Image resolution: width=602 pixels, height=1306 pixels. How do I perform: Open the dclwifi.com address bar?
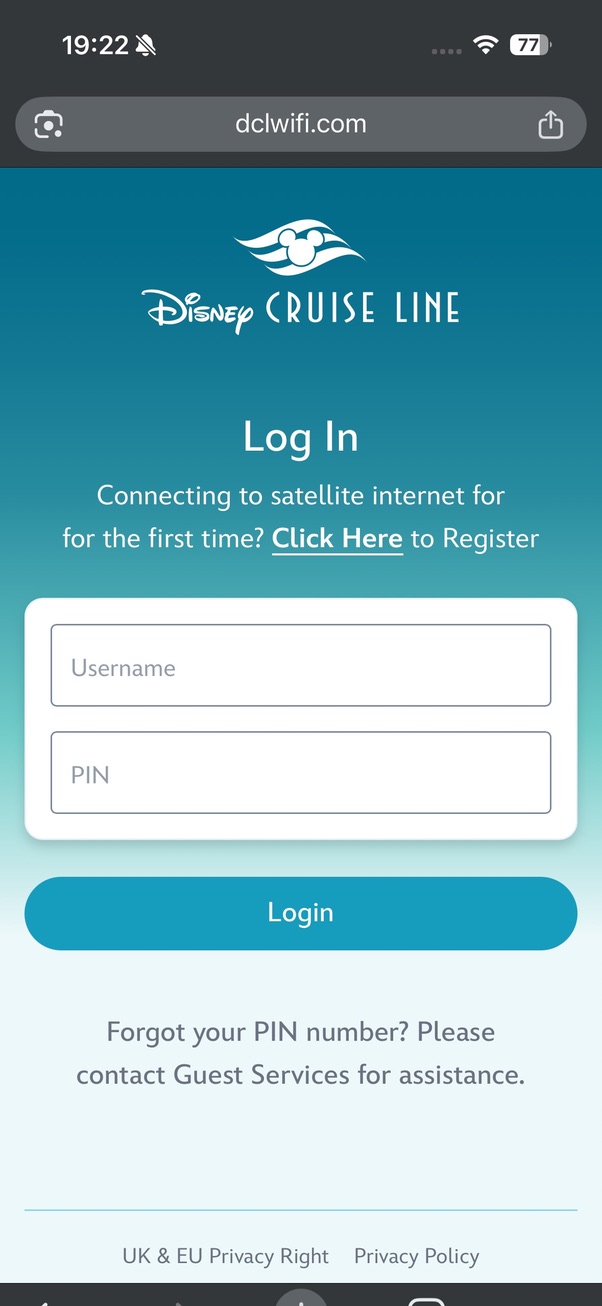301,125
